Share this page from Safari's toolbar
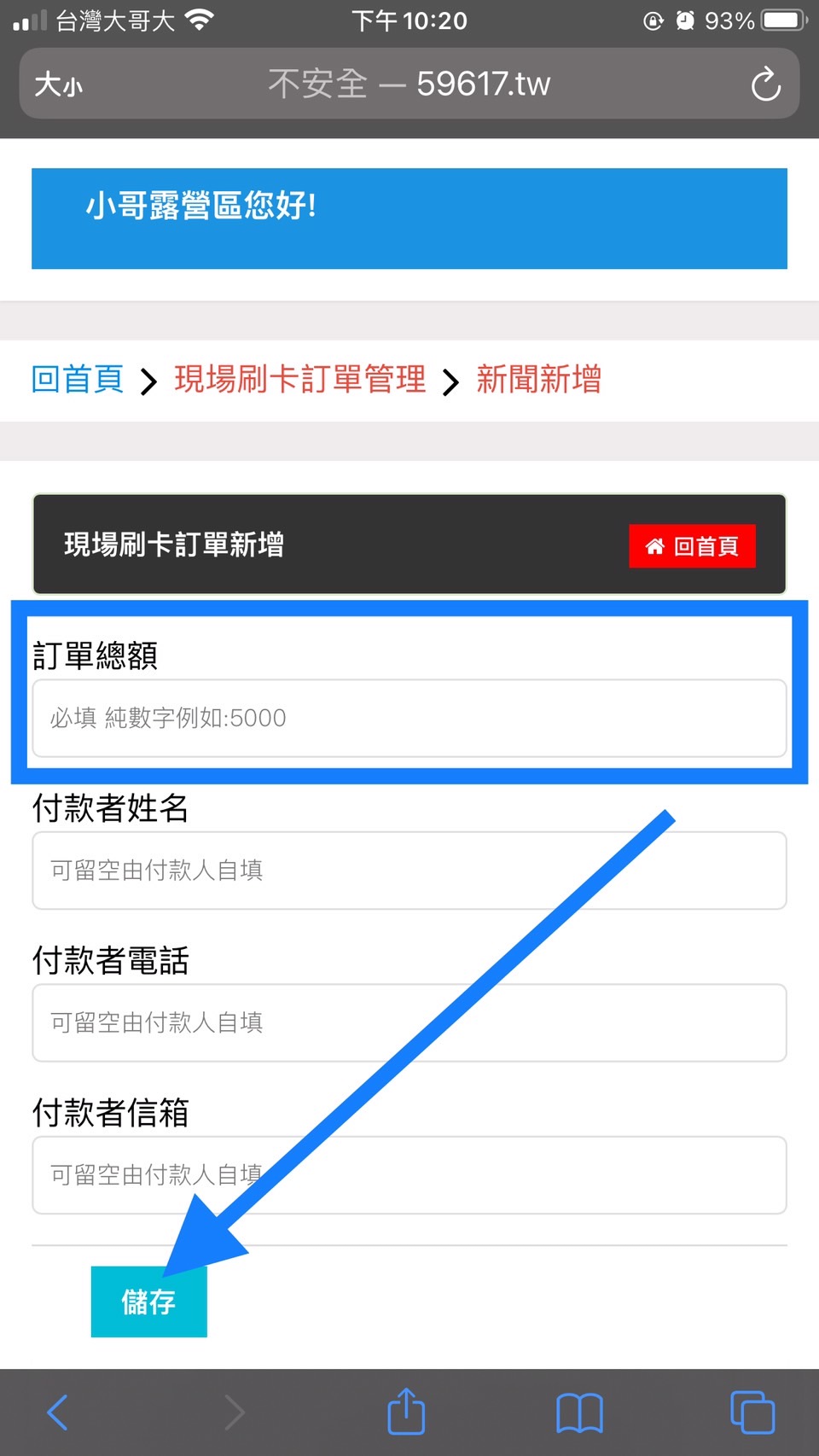The width and height of the screenshot is (819, 1456). point(406,1412)
